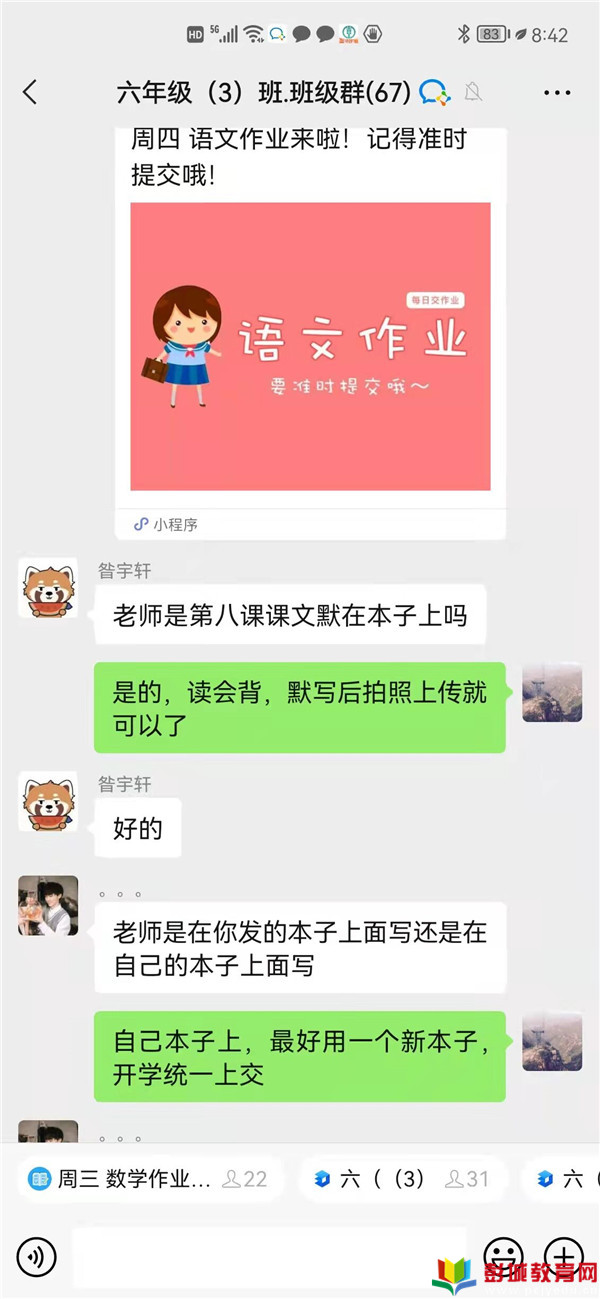Go back from the class group chat
The height and width of the screenshot is (1299, 600).
[x=30, y=93]
